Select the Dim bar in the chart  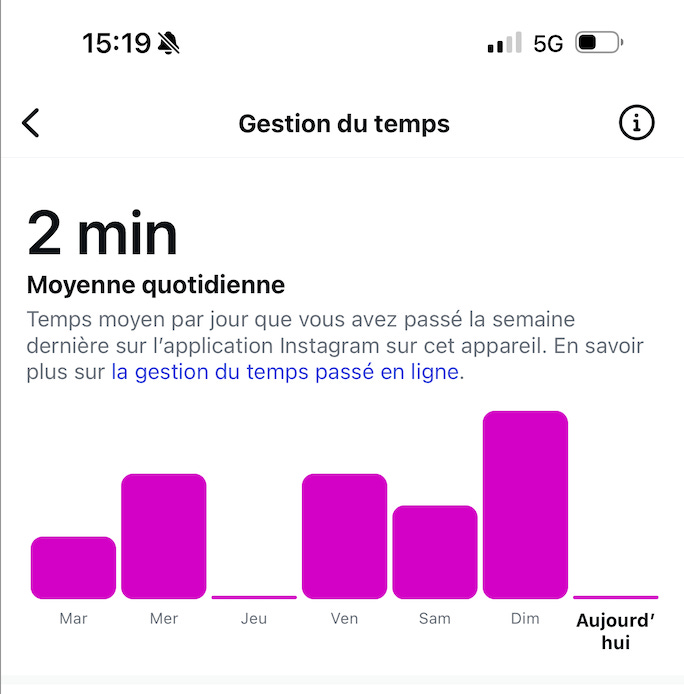click(x=525, y=505)
